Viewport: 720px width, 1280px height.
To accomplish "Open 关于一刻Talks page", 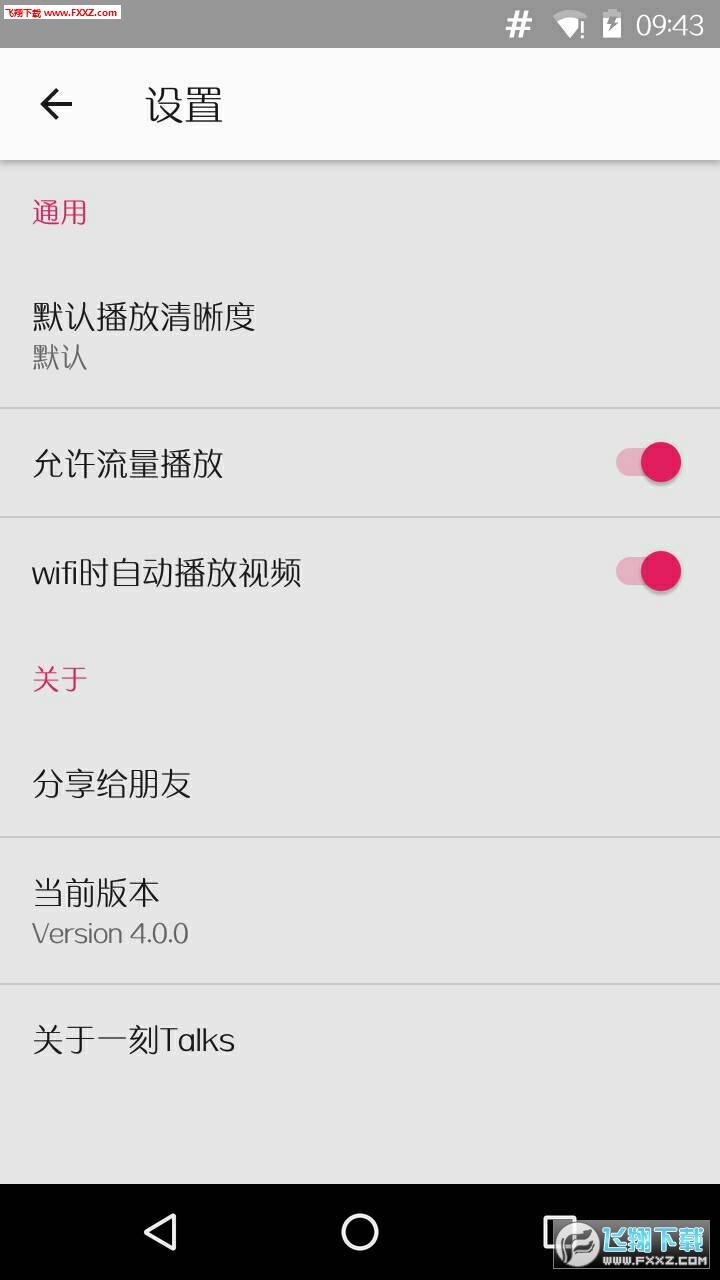I will point(360,1040).
